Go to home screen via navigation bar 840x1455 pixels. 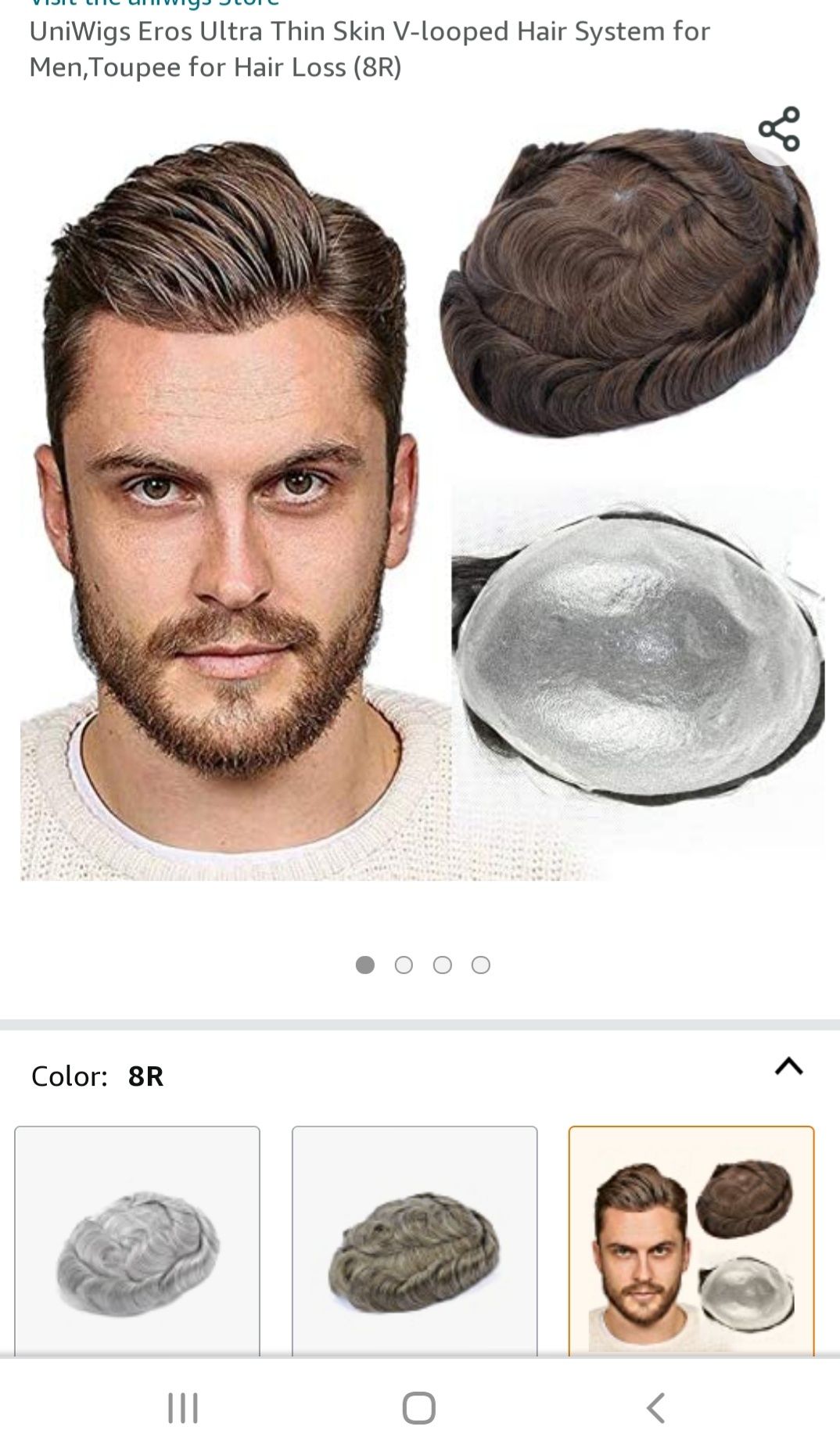pyautogui.click(x=419, y=1407)
